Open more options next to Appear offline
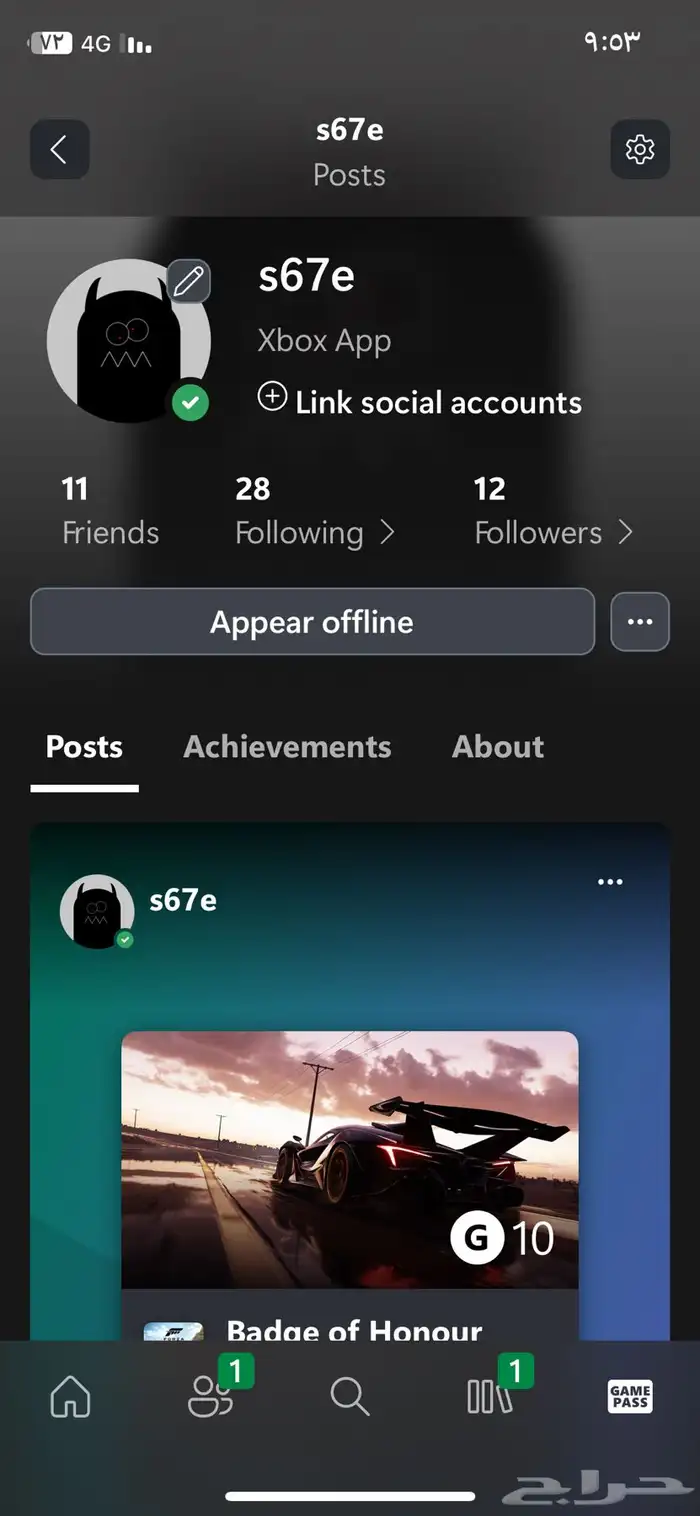 [639, 622]
